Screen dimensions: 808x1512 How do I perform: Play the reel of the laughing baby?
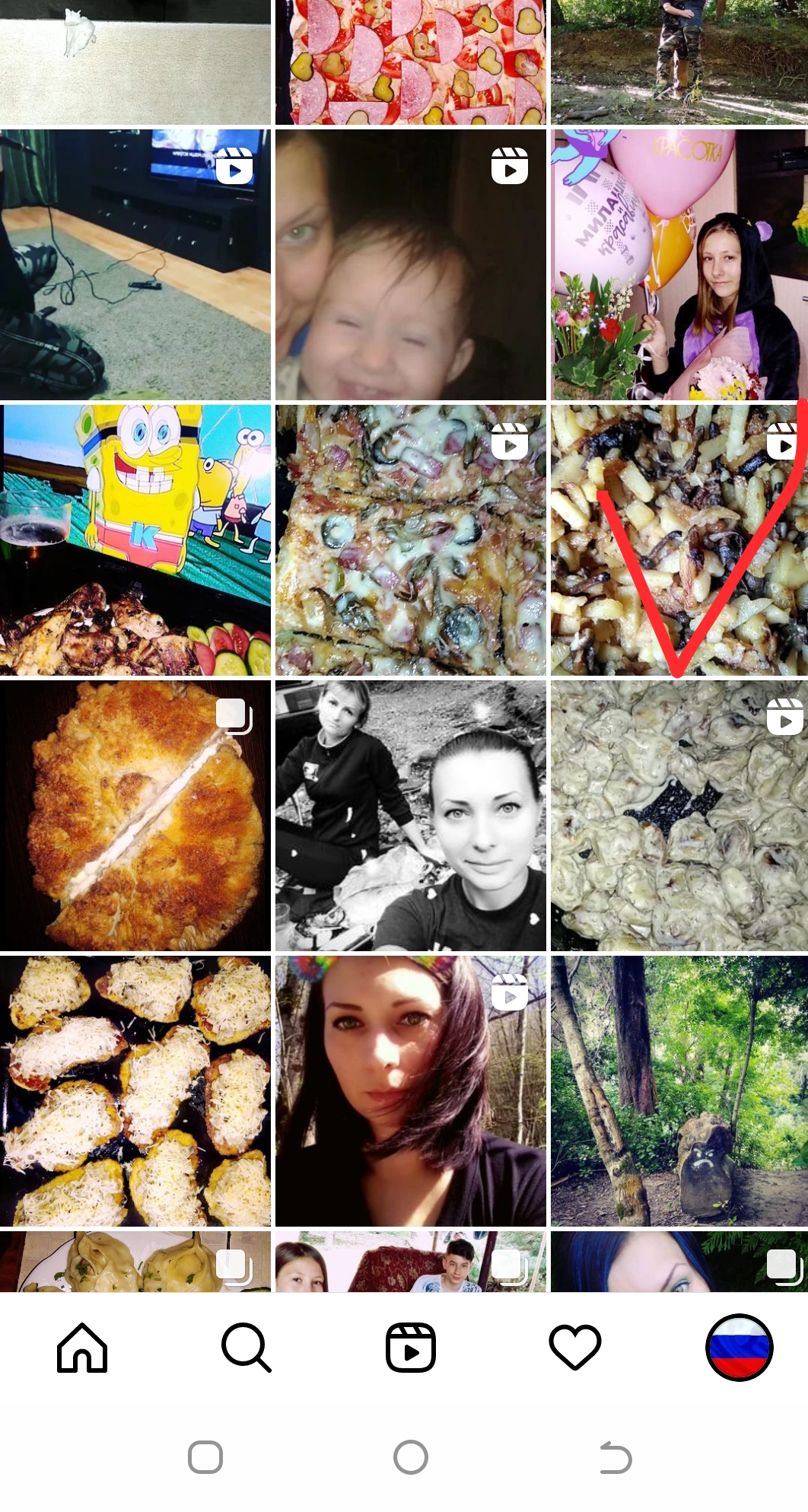pos(411,265)
